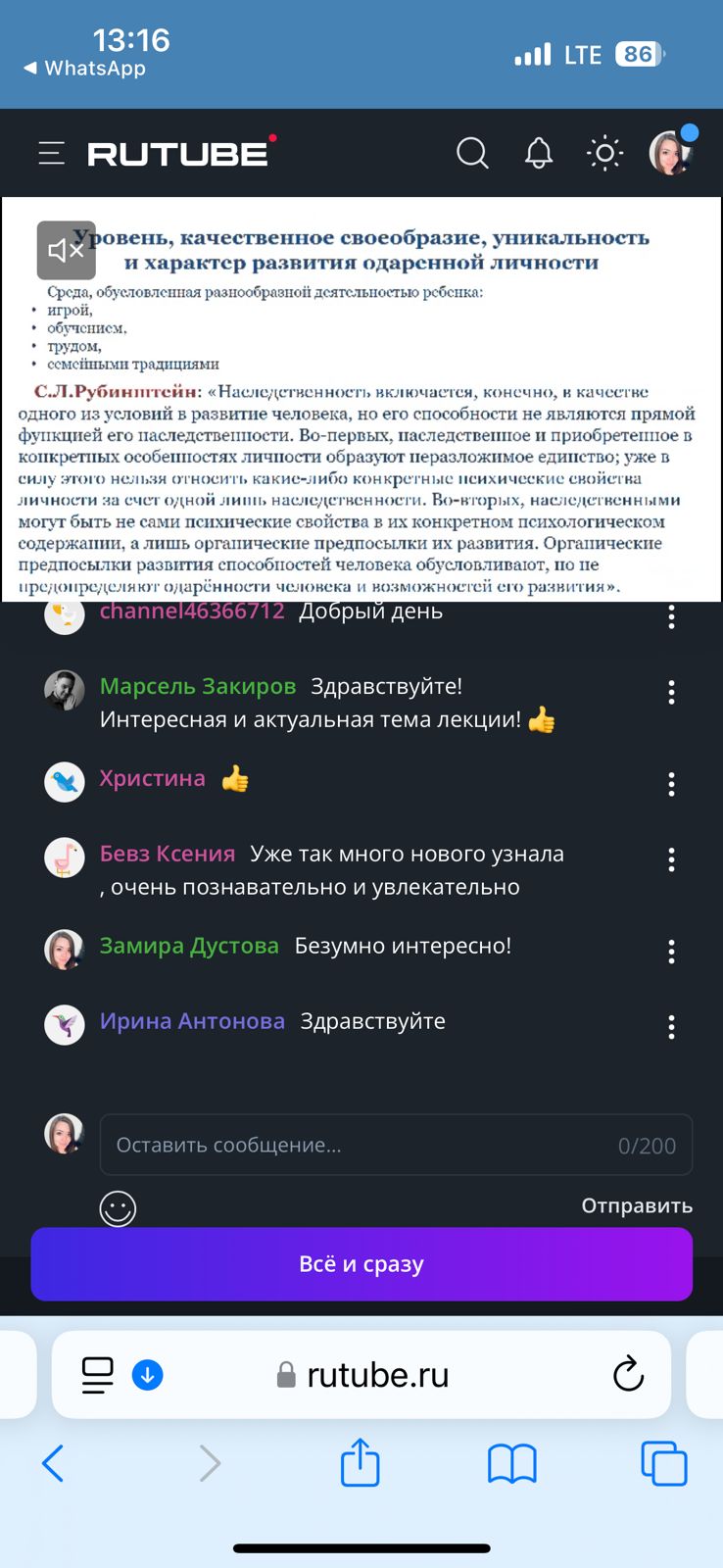Screen dimensions: 723x1568
Task: Open profile avatar in header
Action: [x=671, y=153]
